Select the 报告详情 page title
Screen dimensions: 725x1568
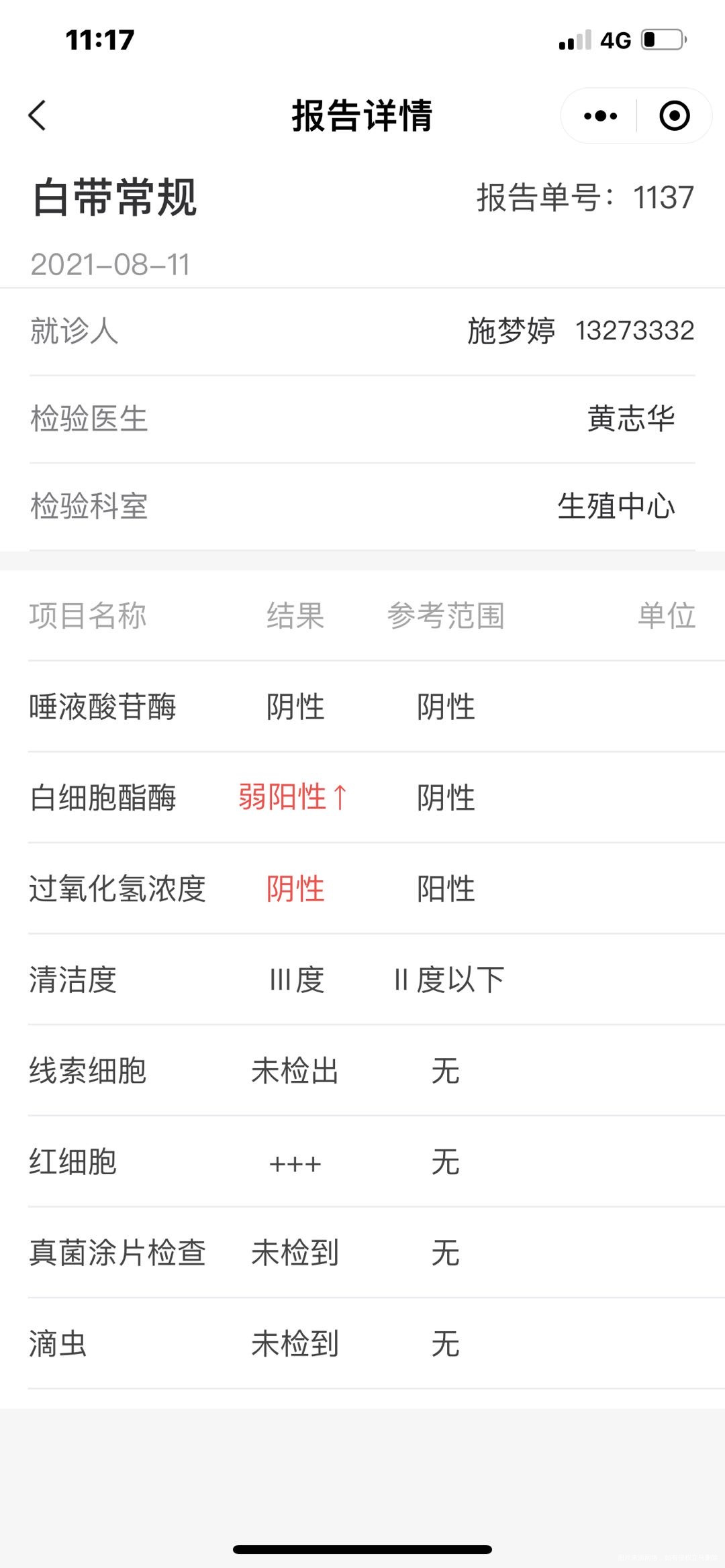pyautogui.click(x=362, y=115)
